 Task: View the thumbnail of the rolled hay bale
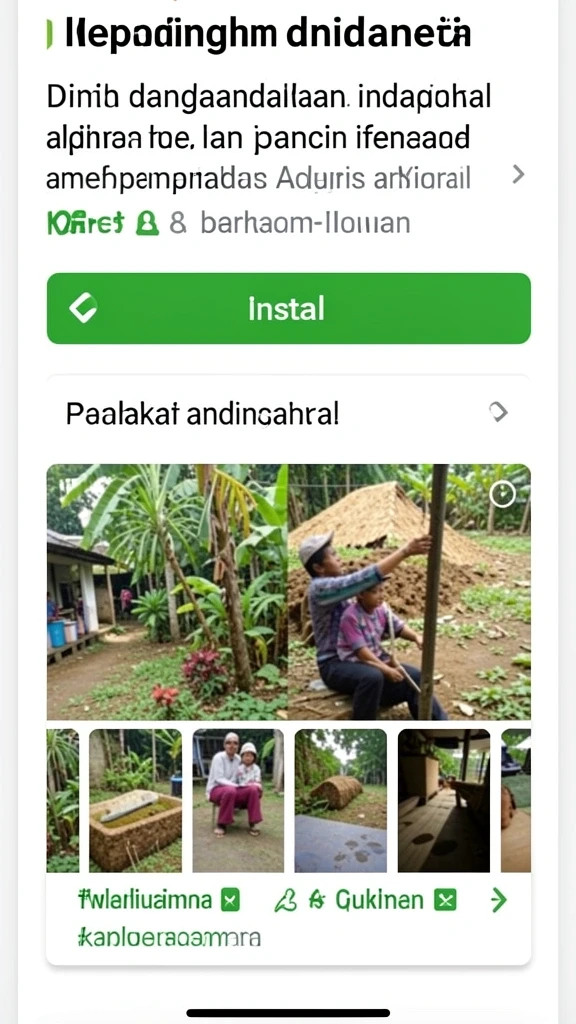pos(340,801)
